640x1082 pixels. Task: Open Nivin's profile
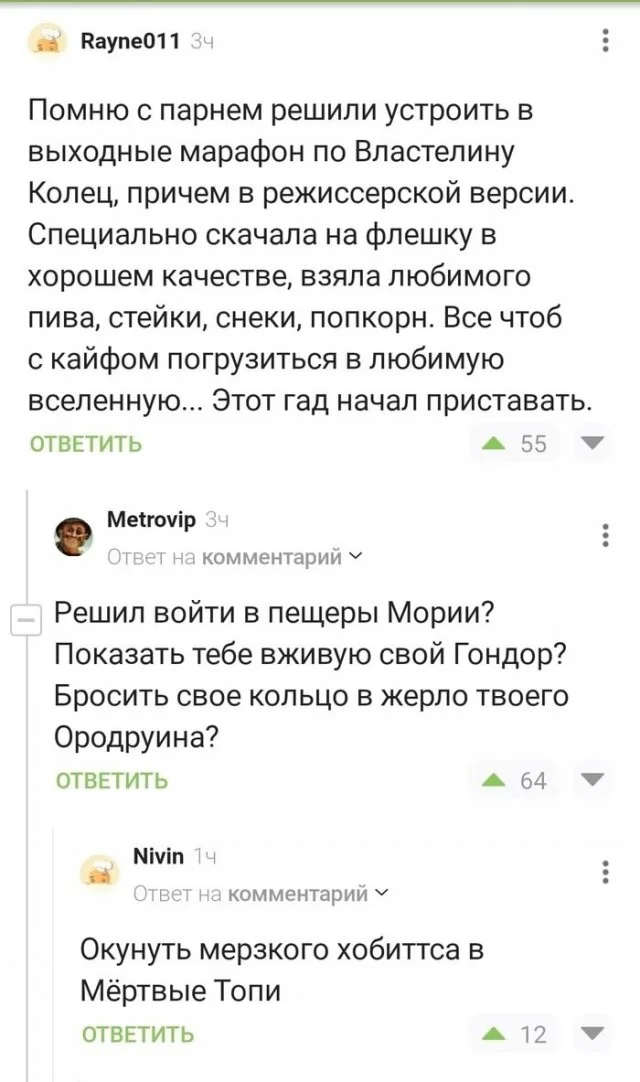(158, 856)
